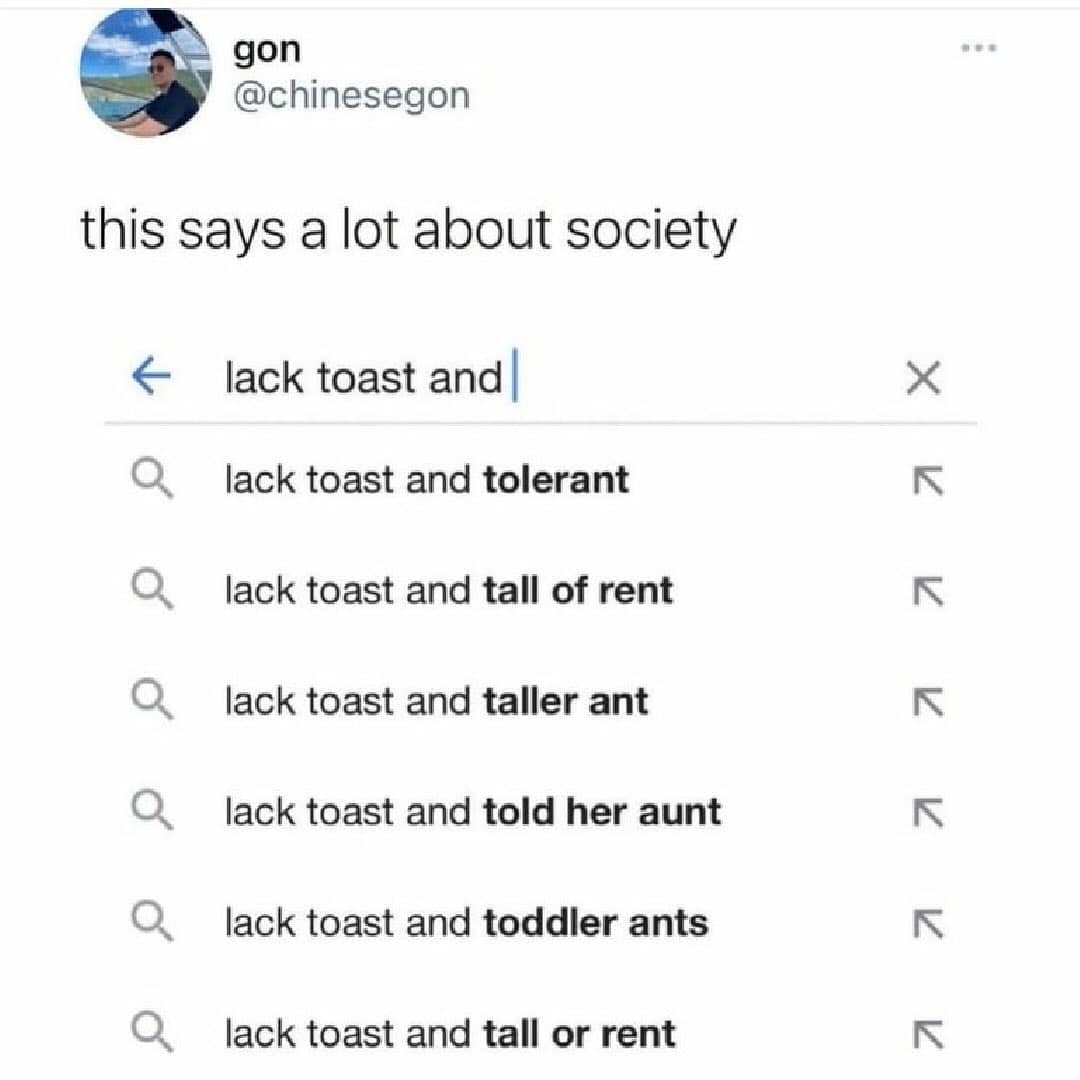Visit the @chinesegon profile handle
Image resolution: width=1080 pixels, height=1080 pixels.
350,95
